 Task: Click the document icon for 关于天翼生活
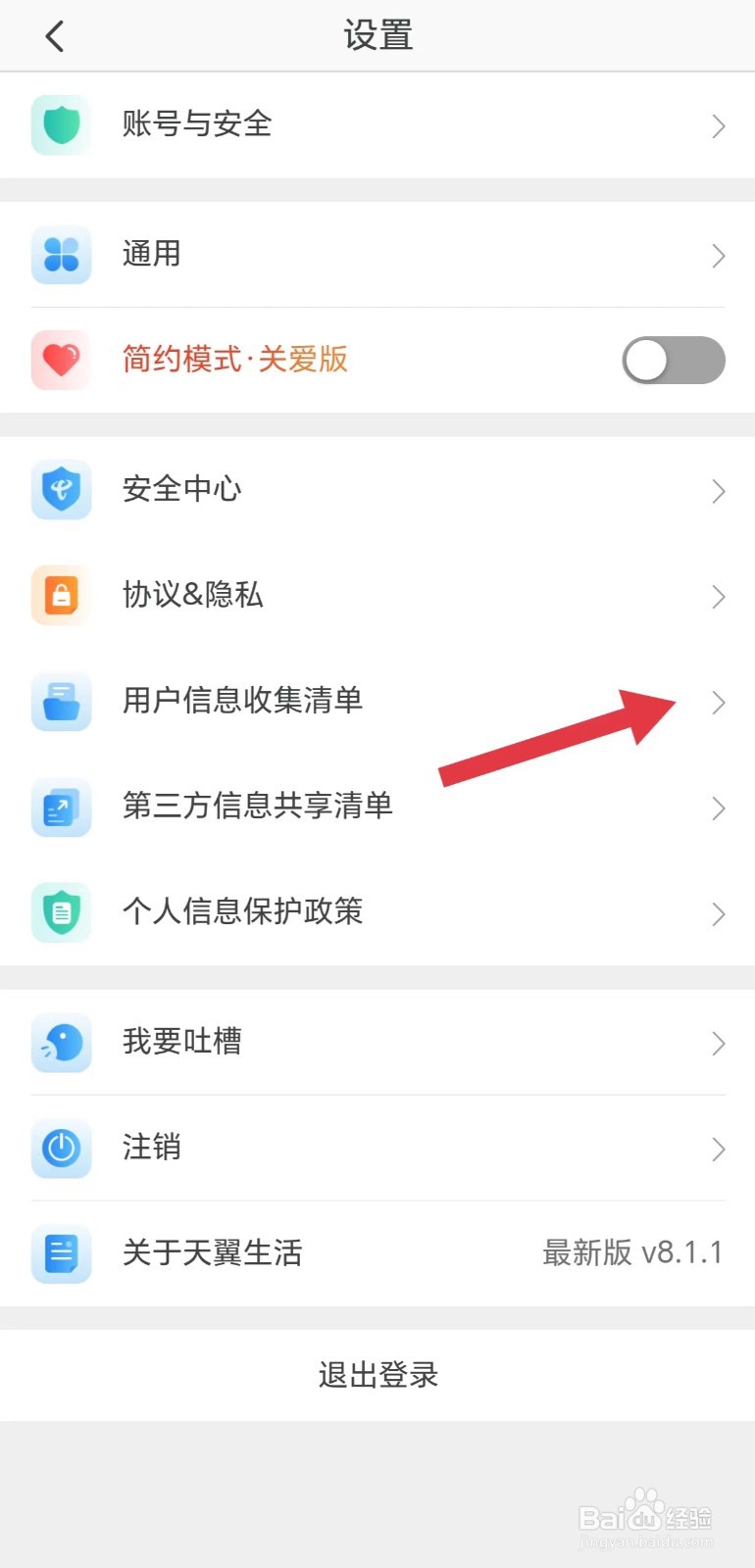click(61, 1253)
